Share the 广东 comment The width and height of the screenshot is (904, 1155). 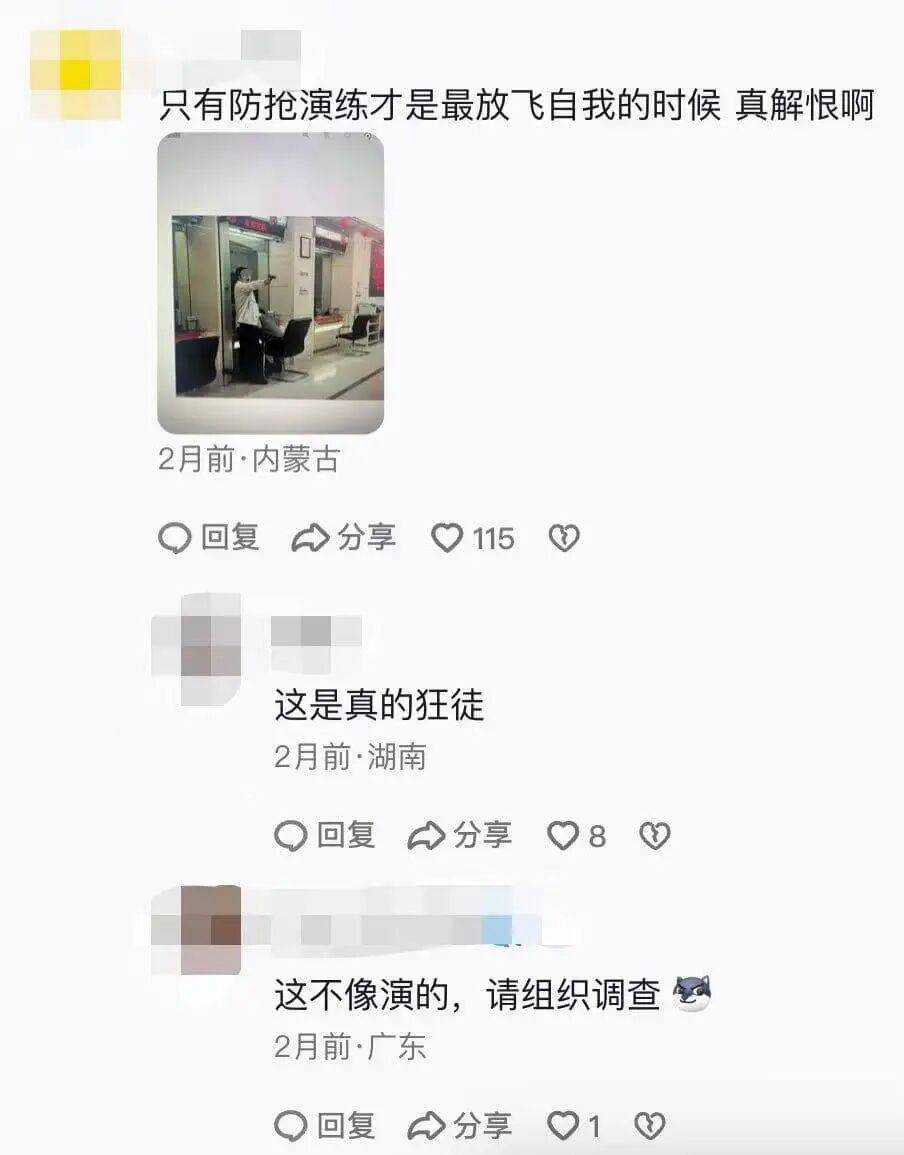459,1126
